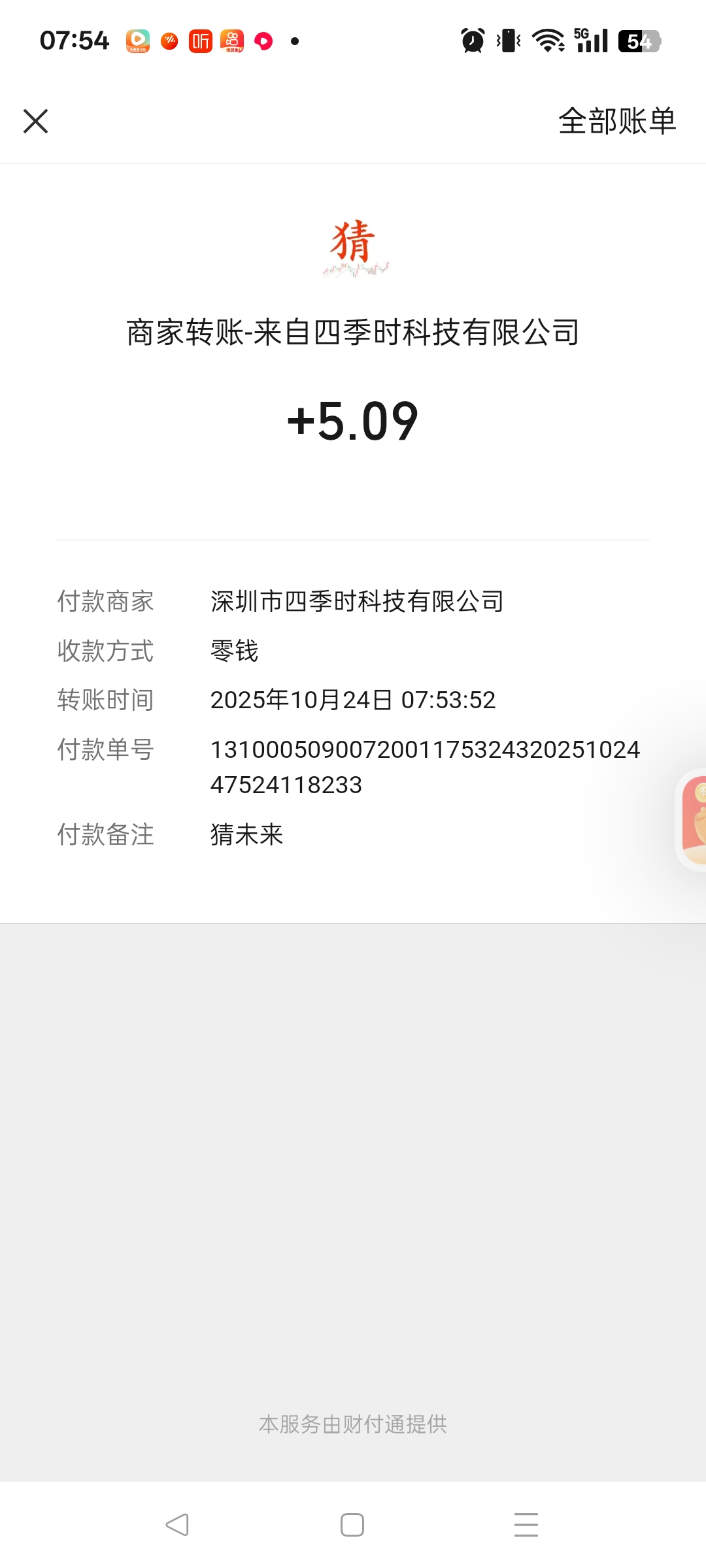Close the transfer detail page with the X
This screenshot has width=706, height=1568.
pos(35,121)
